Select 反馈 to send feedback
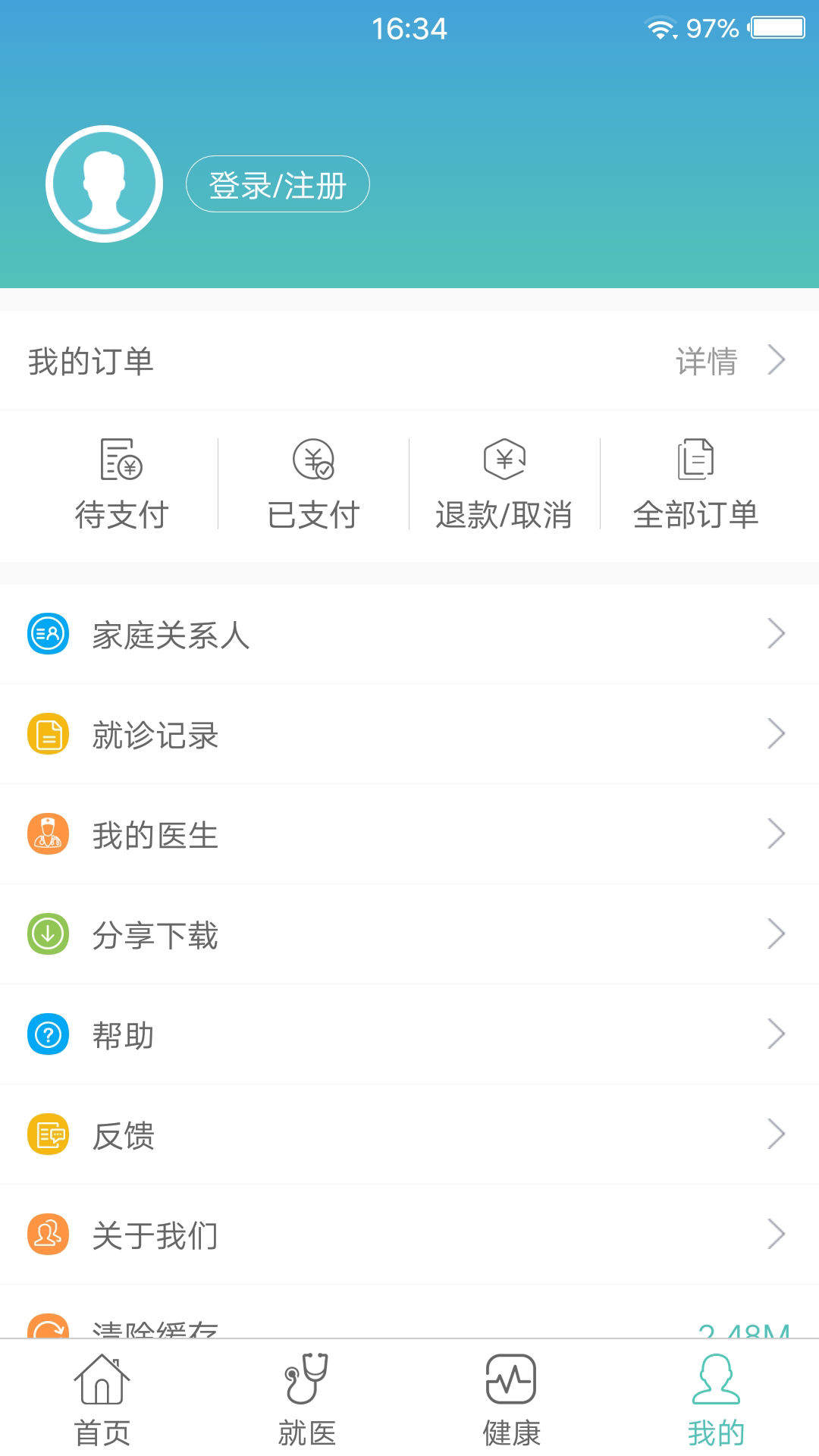 (409, 1135)
